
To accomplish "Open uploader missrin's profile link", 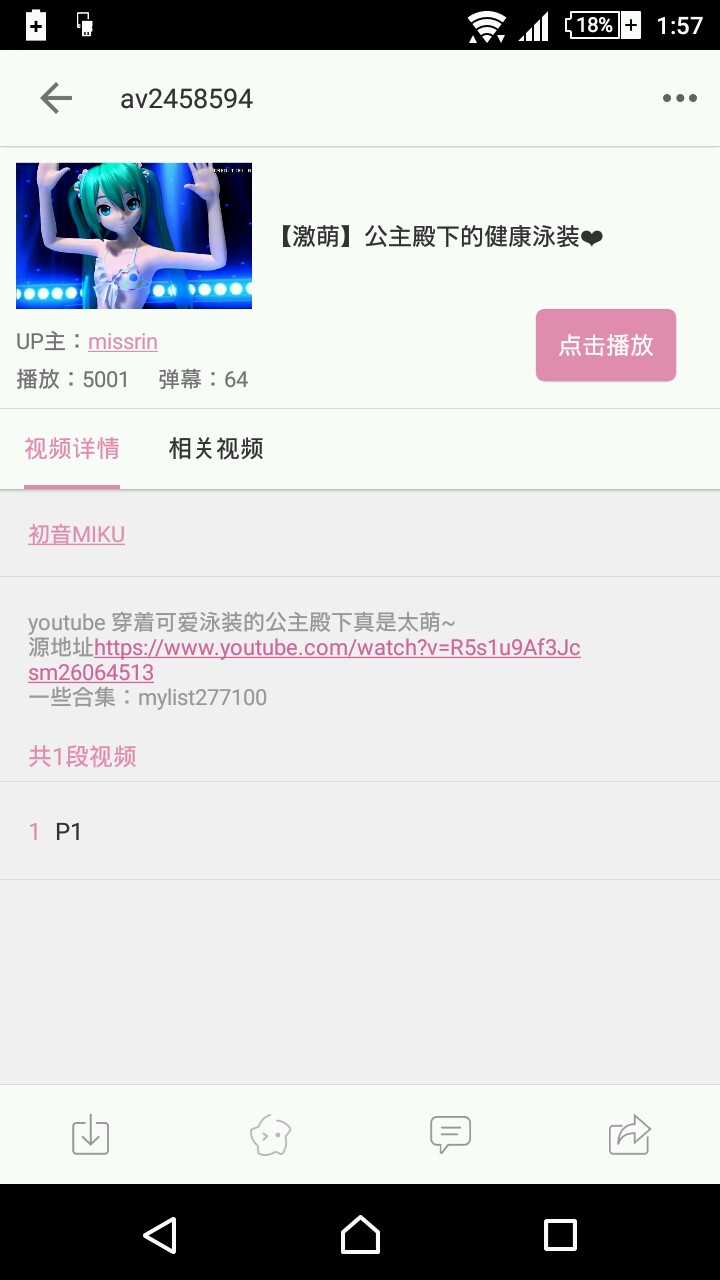I will [122, 342].
